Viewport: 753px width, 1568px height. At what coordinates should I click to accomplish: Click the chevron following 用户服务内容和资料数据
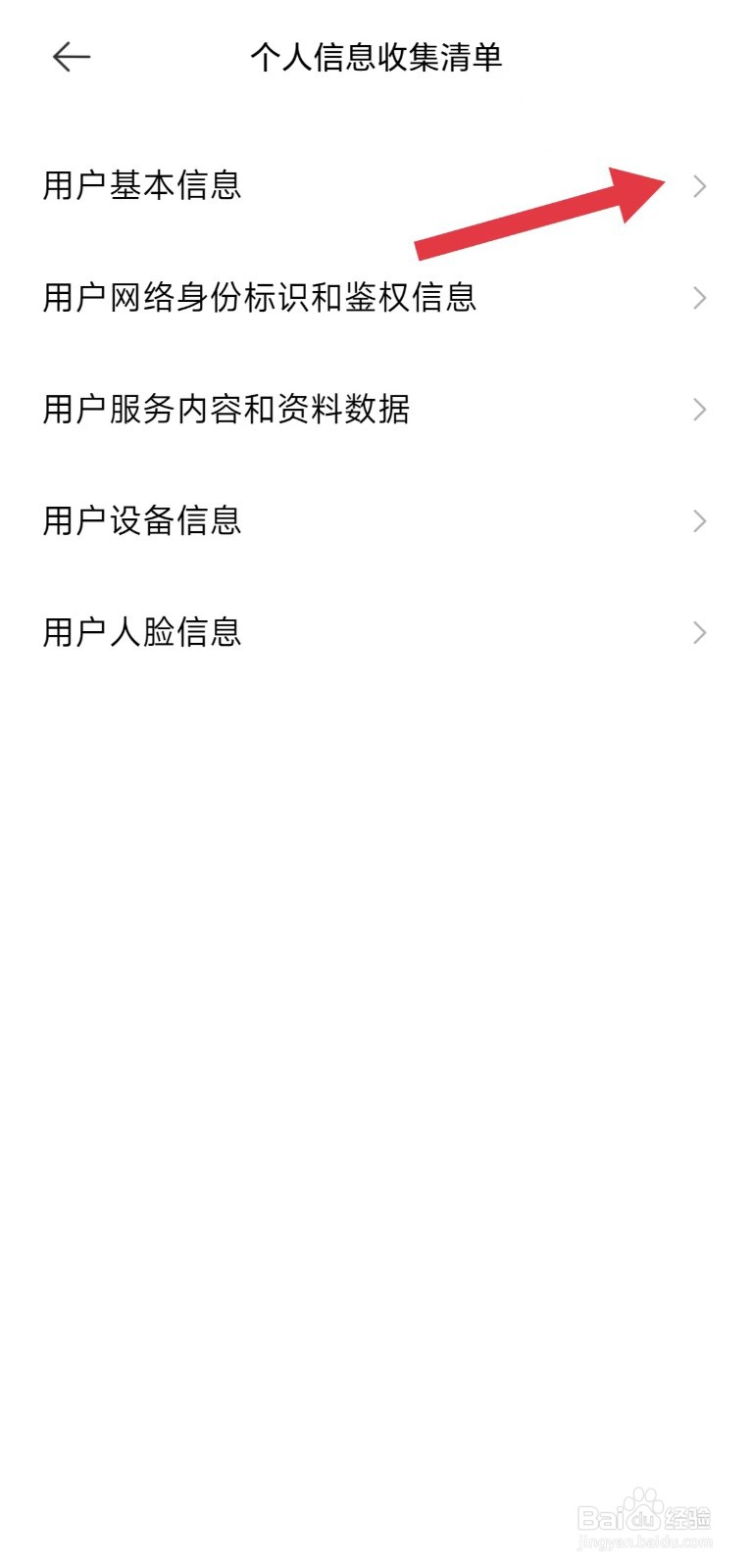coord(699,409)
